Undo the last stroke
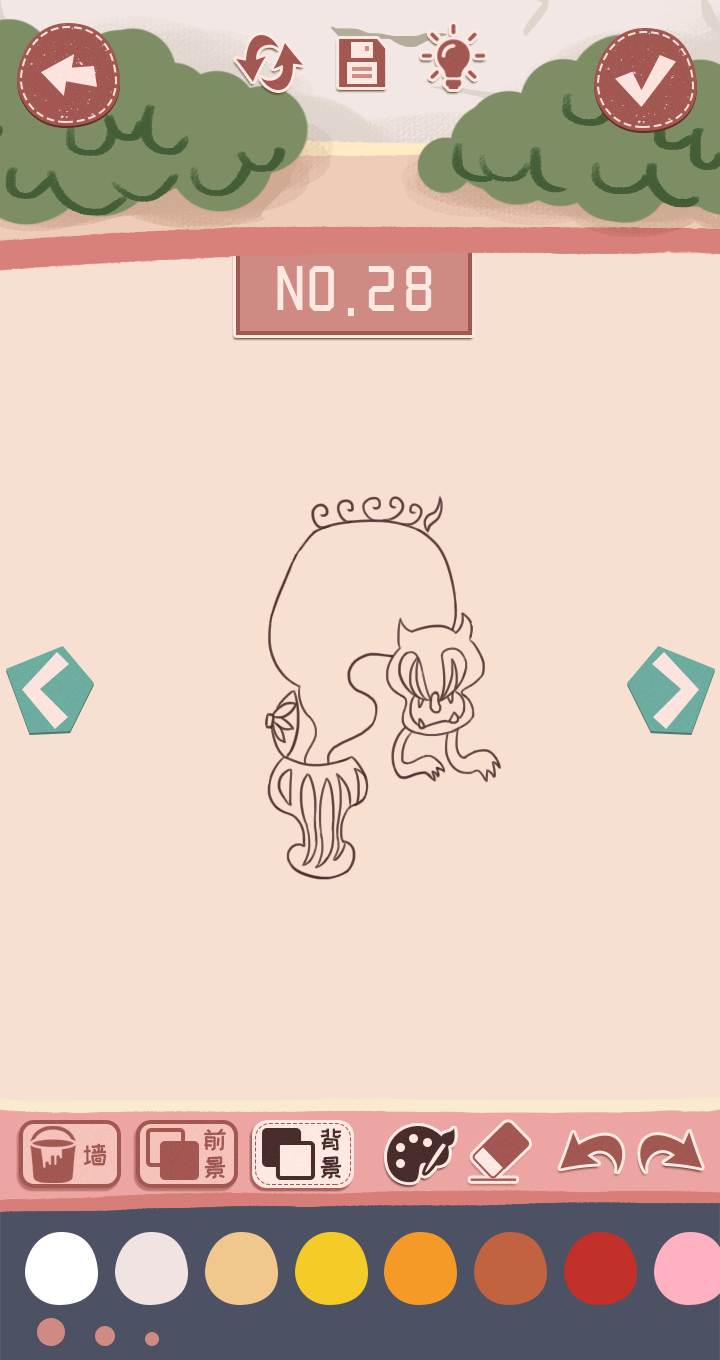Image resolution: width=720 pixels, height=1360 pixels. coord(591,1152)
